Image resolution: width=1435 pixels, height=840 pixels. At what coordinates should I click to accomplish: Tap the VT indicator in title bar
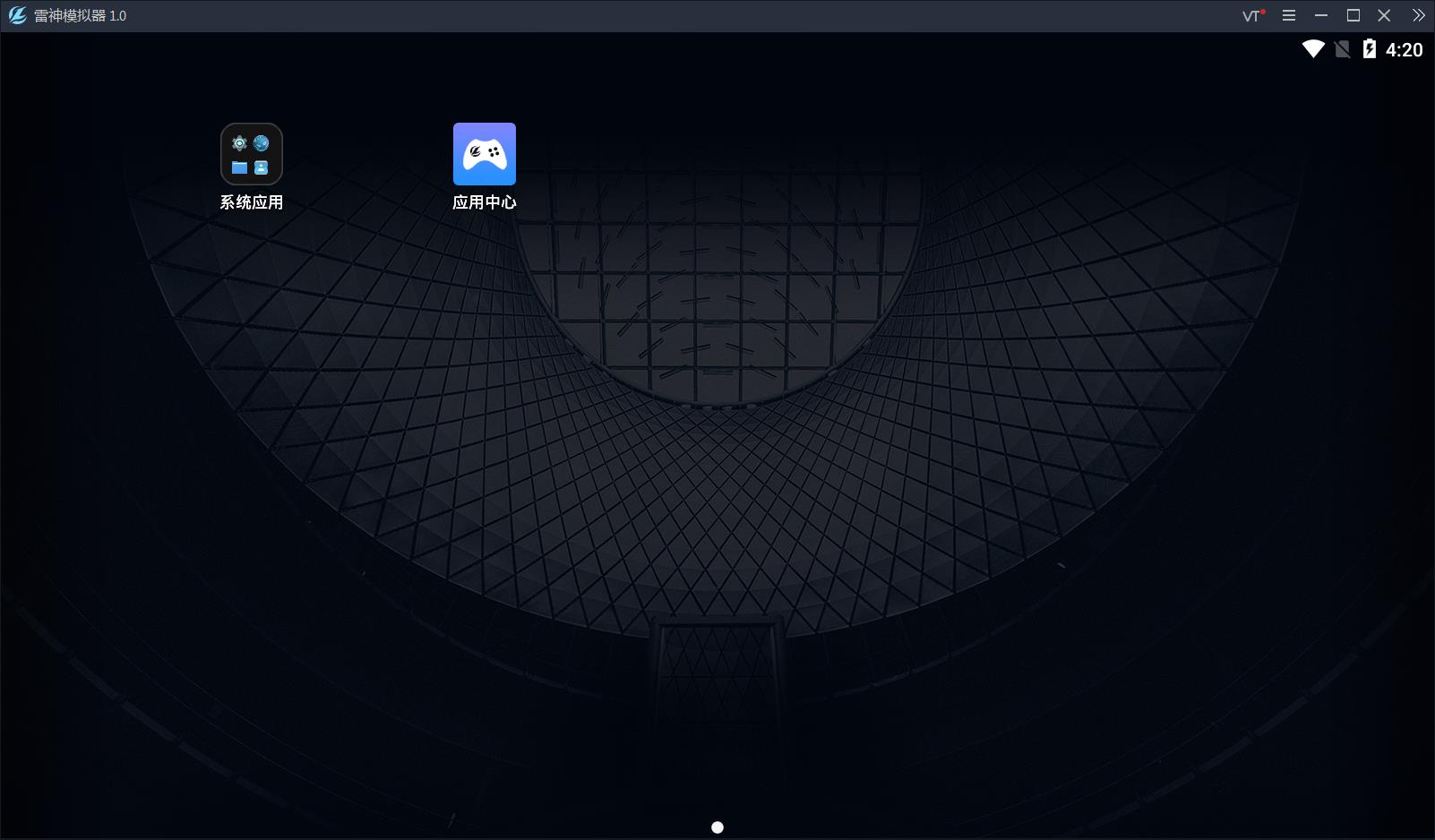(x=1253, y=15)
